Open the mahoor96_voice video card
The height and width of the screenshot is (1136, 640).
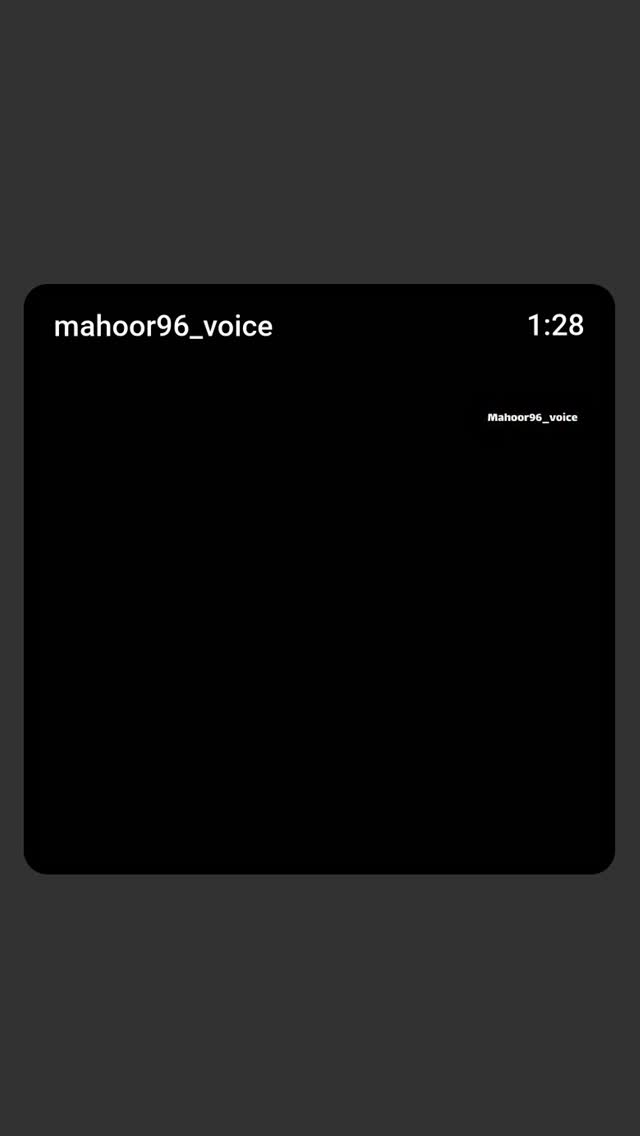coord(320,579)
